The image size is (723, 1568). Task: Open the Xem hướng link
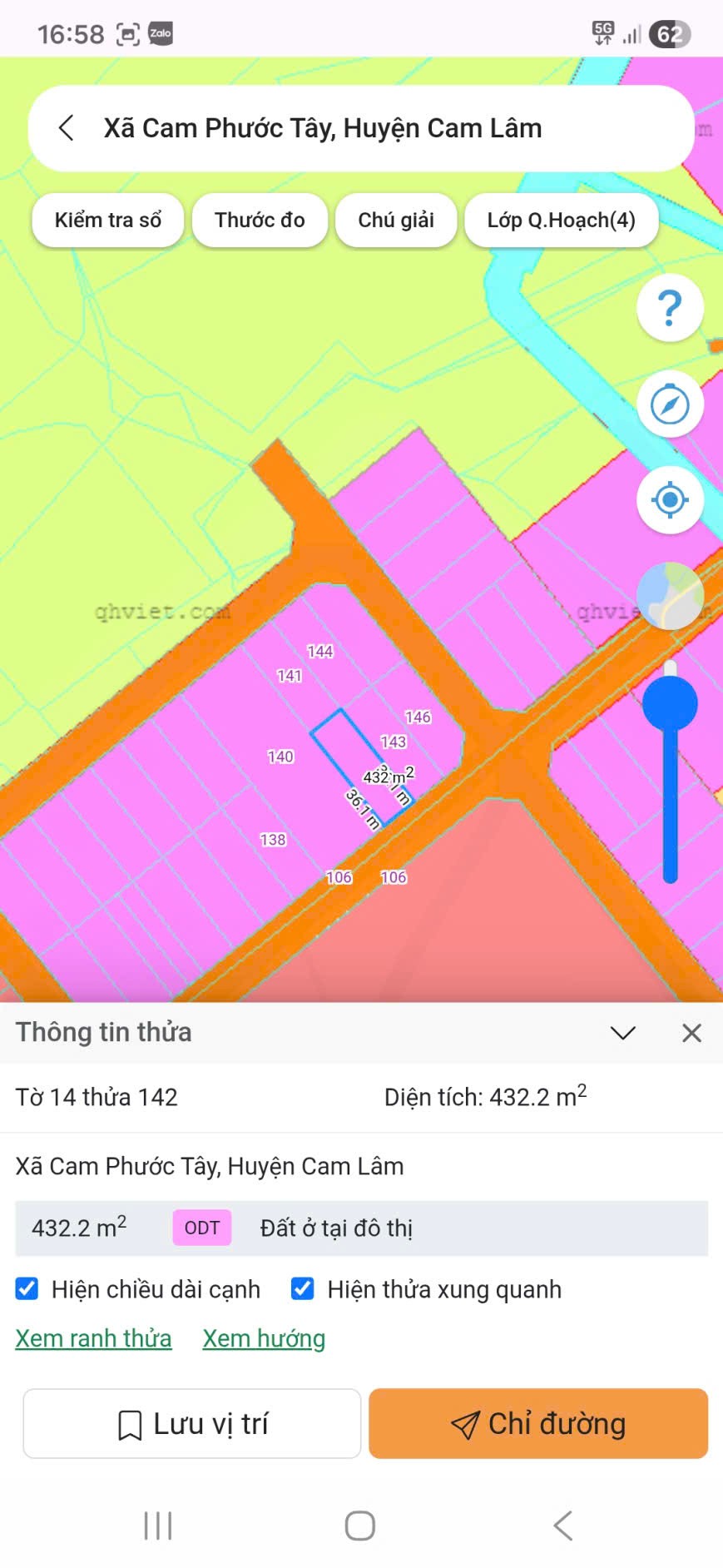click(264, 1338)
